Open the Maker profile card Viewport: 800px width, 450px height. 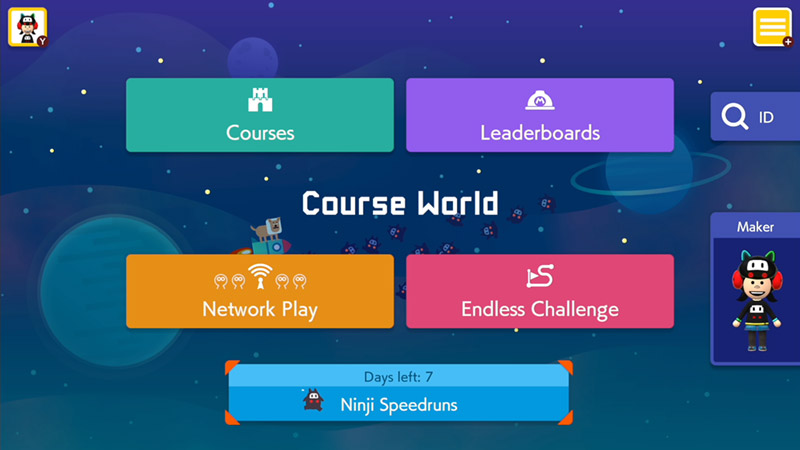(x=757, y=290)
